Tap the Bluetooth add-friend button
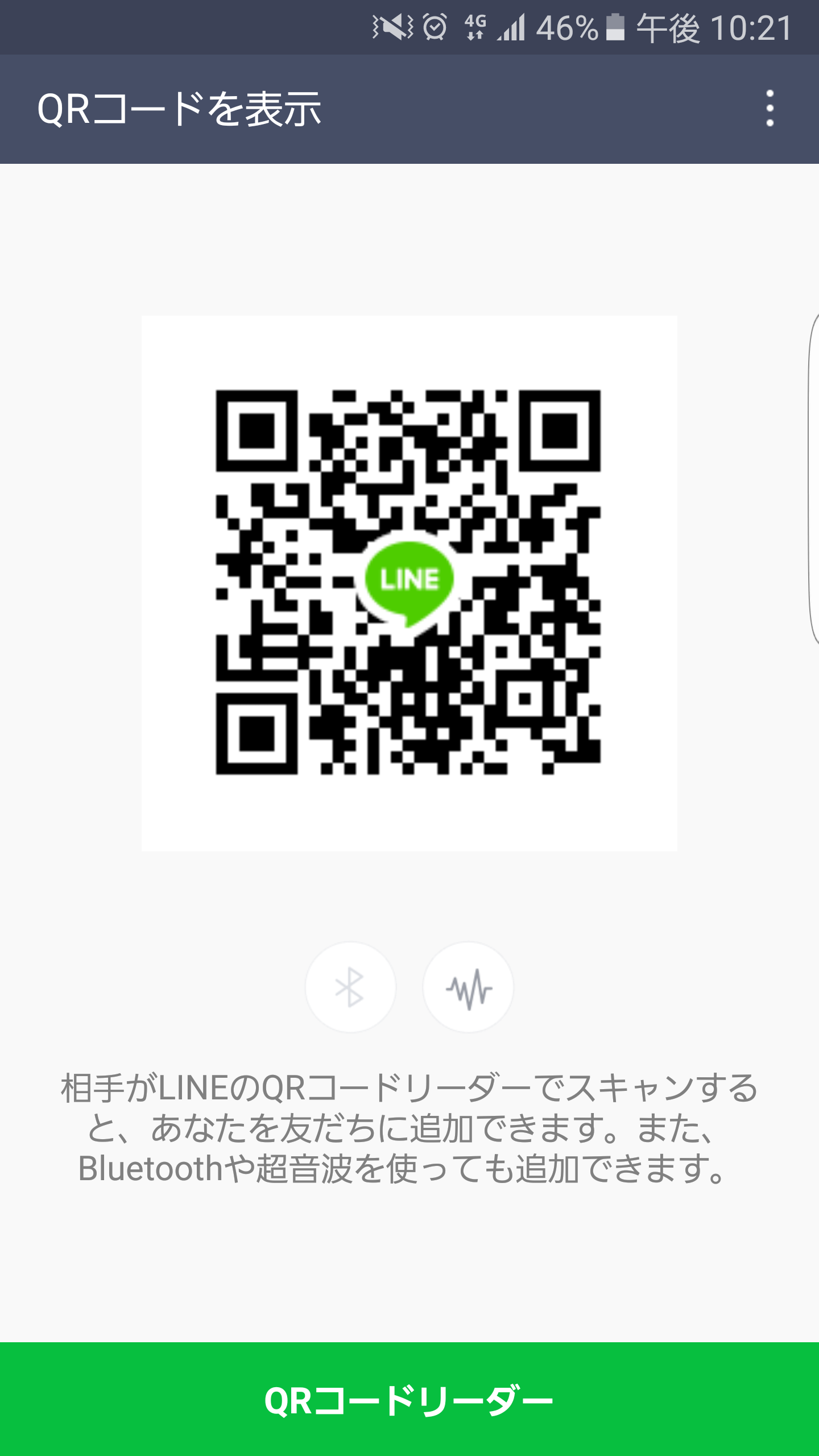The width and height of the screenshot is (819, 1456). (350, 987)
